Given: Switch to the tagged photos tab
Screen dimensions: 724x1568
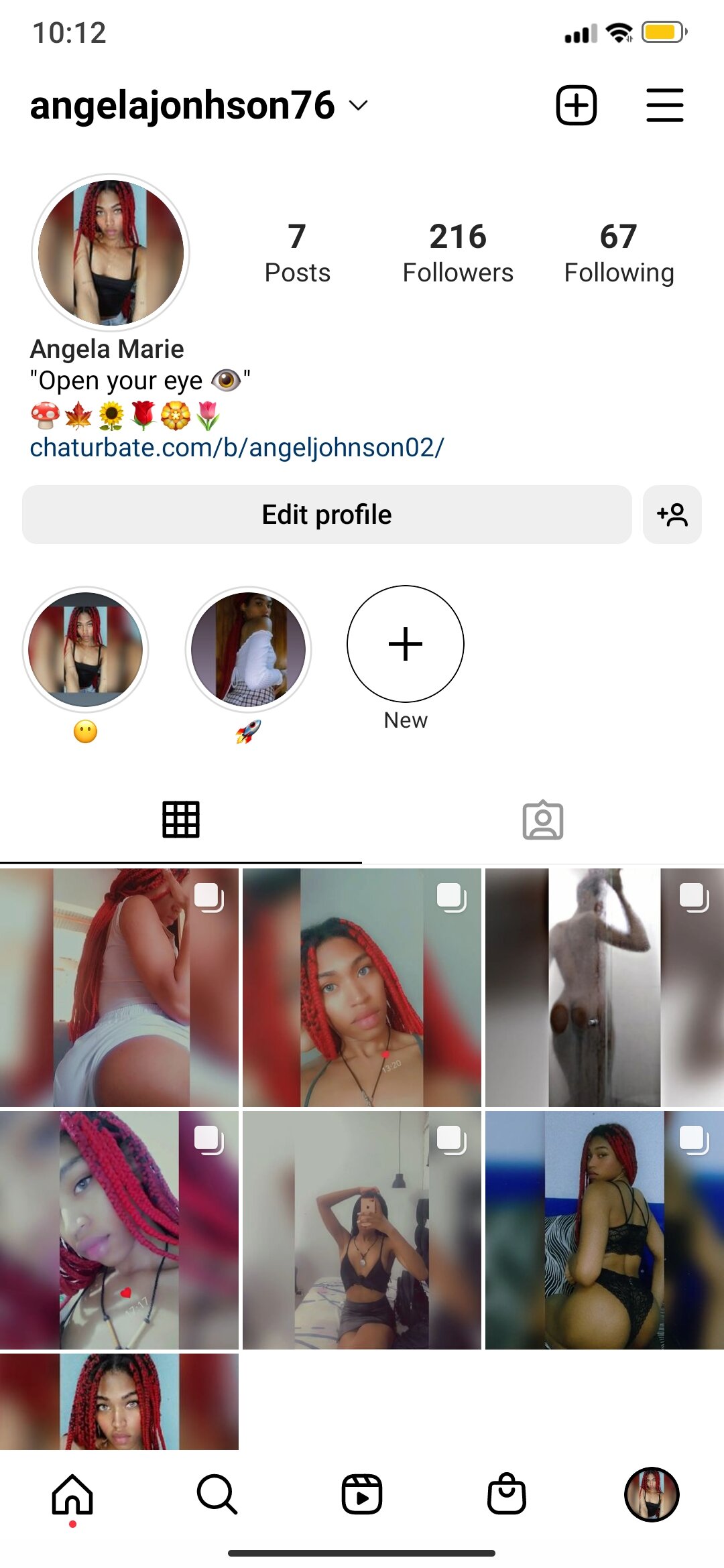Looking at the screenshot, I should (542, 820).
